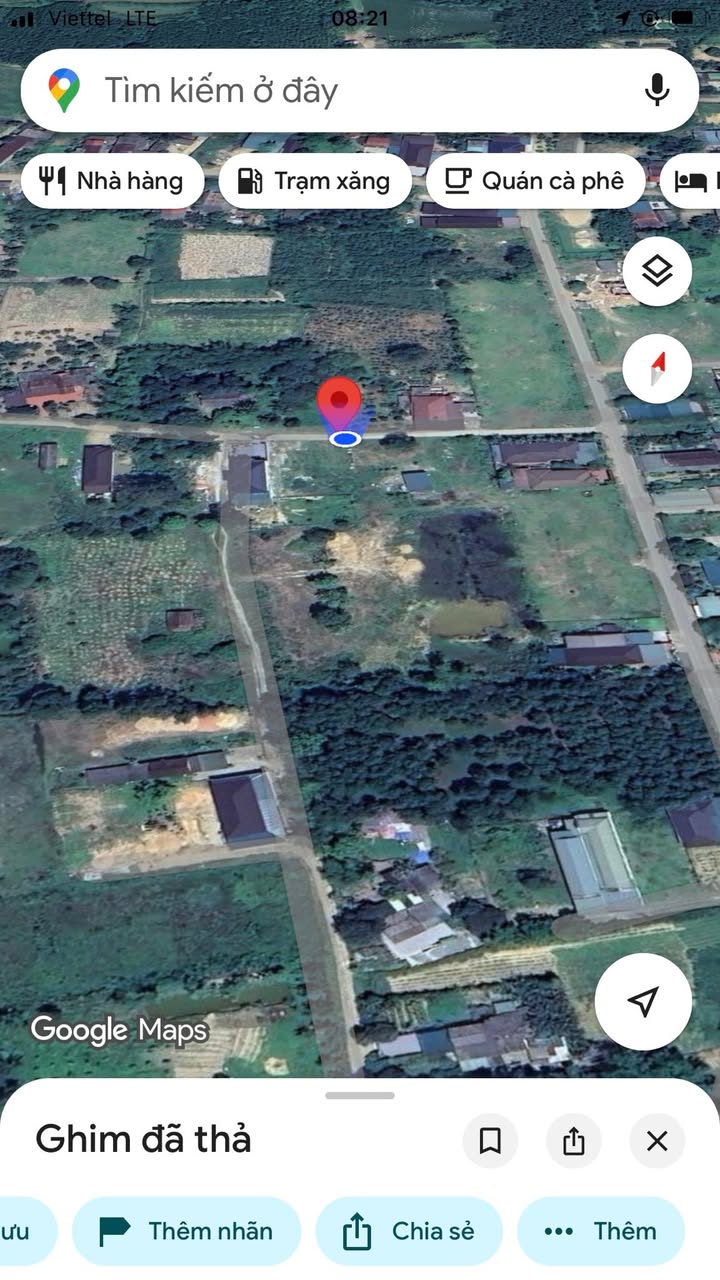Close the dropped pin panel
The height and width of the screenshot is (1280, 720).
657,1141
